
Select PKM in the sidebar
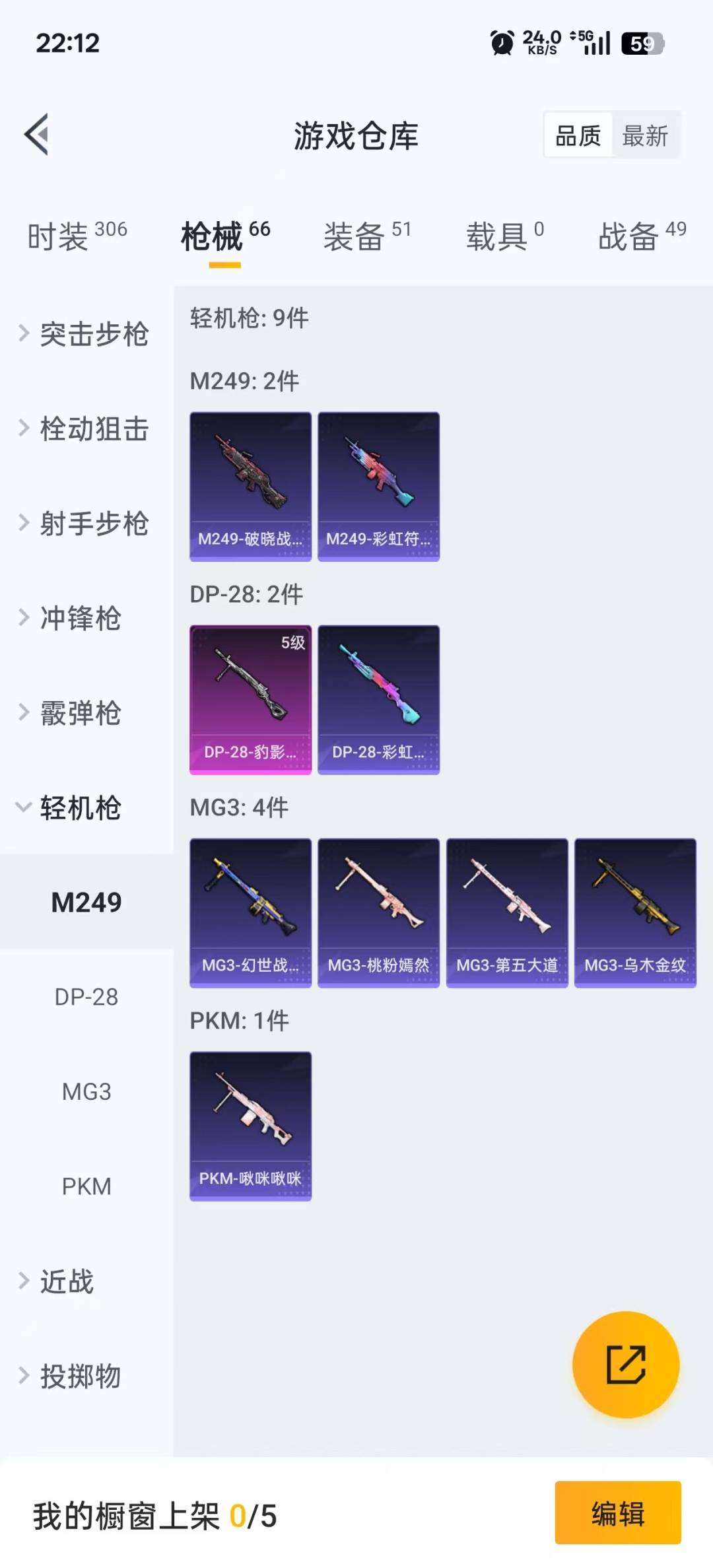click(86, 1186)
